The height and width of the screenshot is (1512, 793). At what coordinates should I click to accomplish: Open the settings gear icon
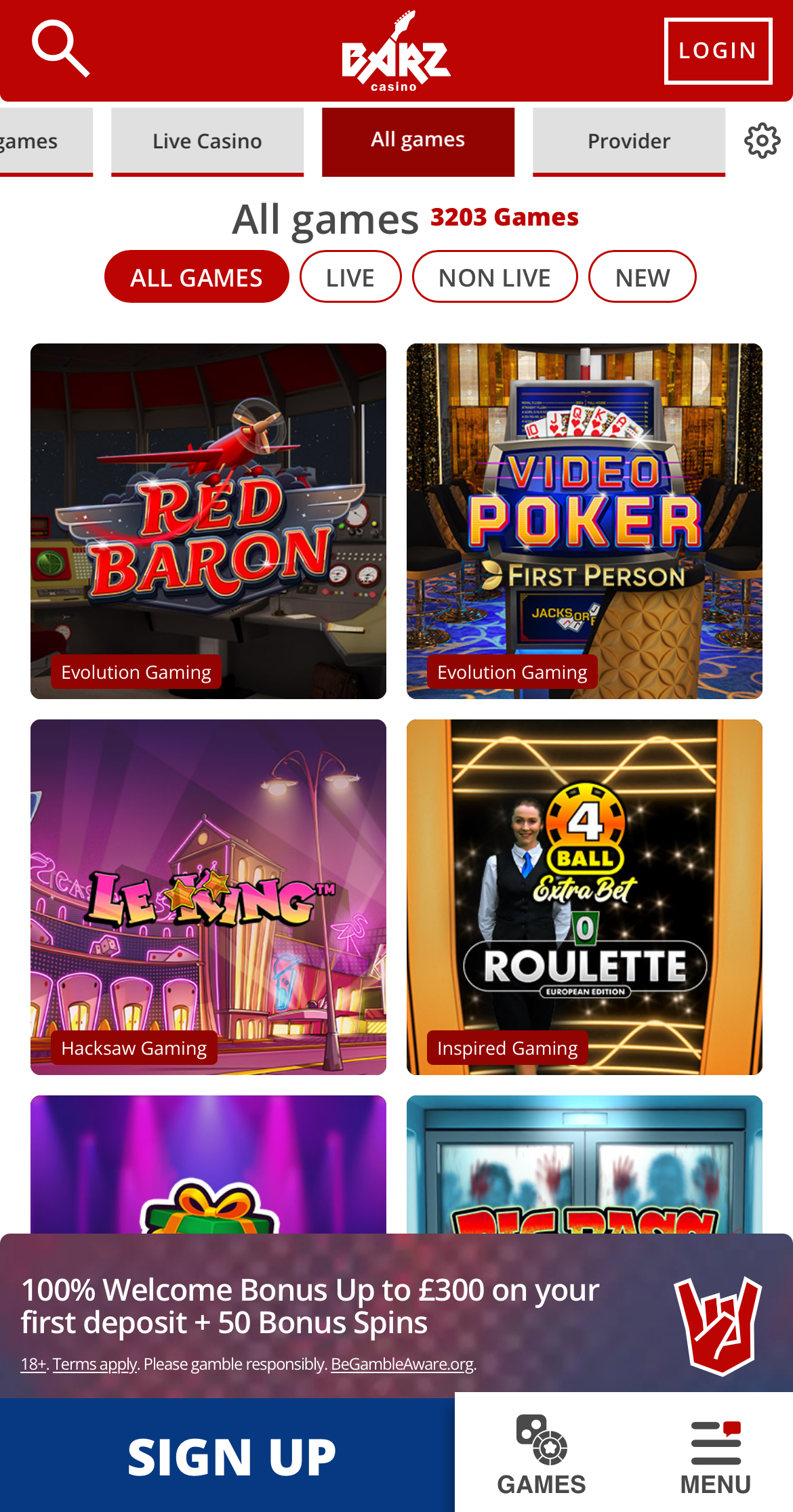(762, 141)
